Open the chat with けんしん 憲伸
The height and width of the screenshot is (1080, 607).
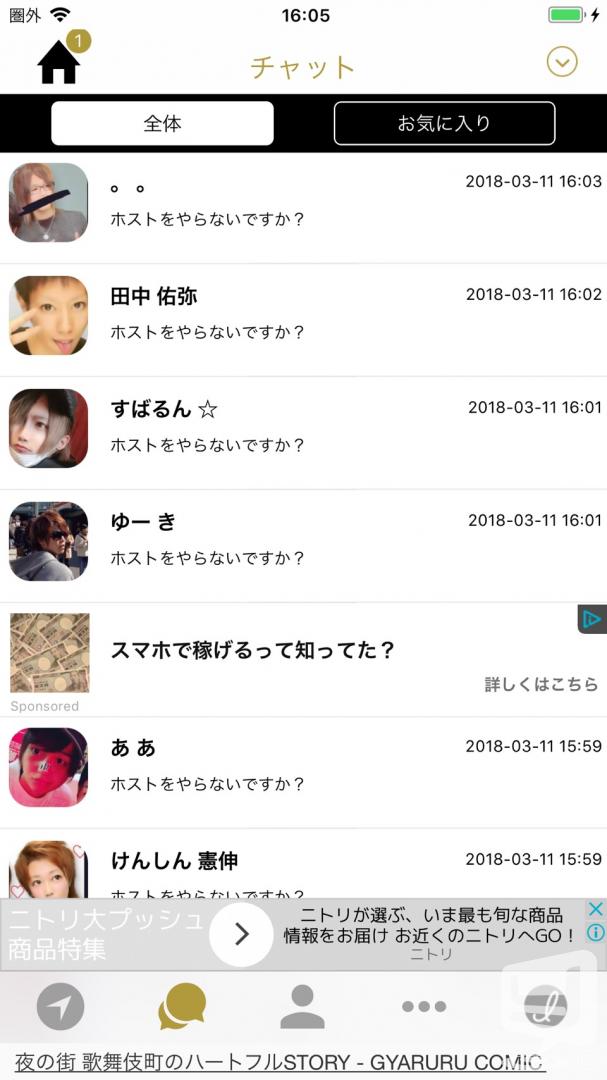[303, 864]
